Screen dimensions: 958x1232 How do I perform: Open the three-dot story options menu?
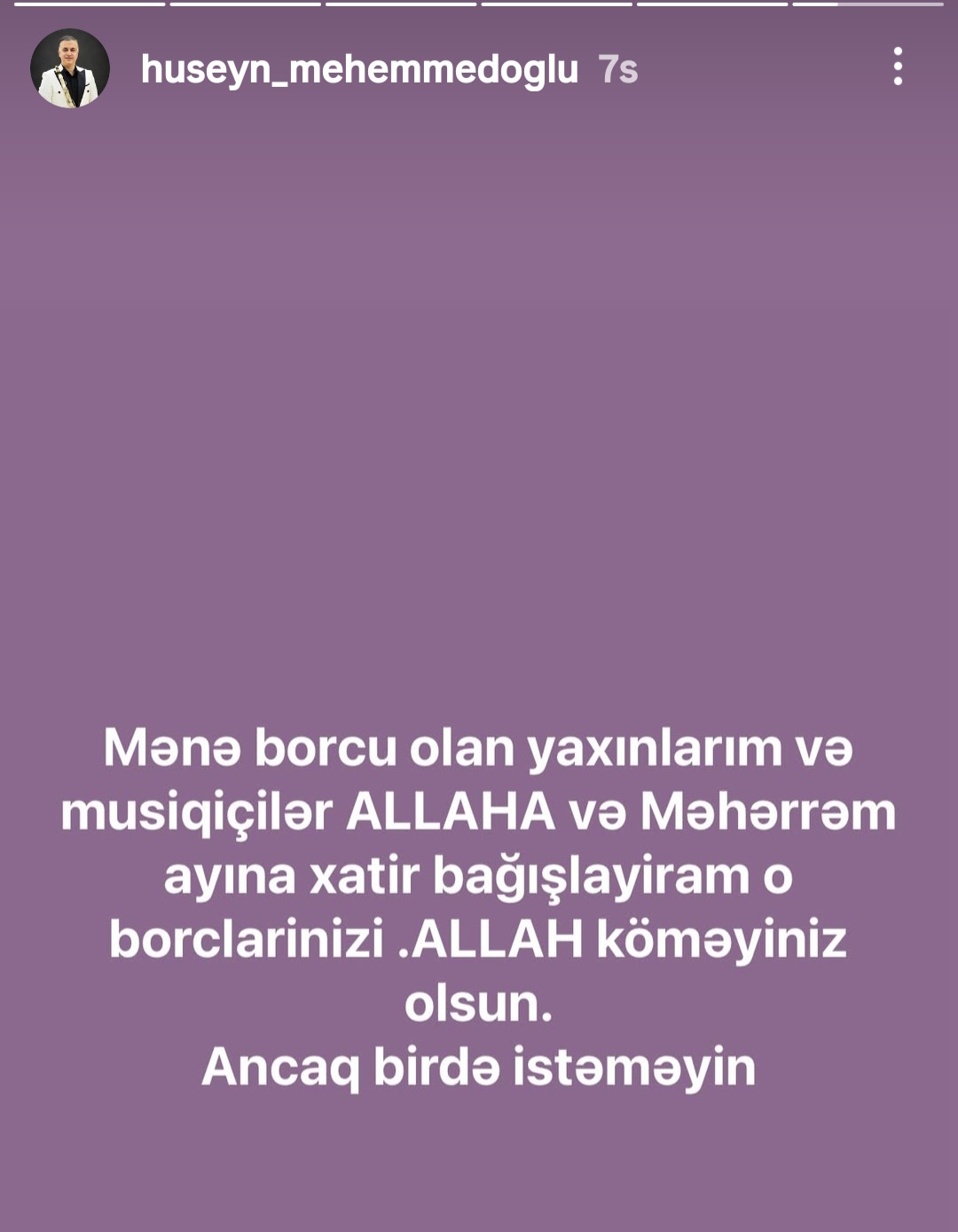898,67
